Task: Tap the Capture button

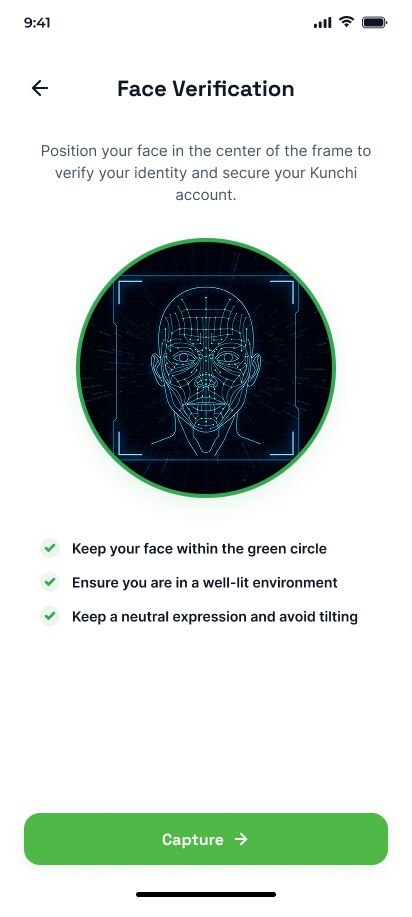Action: coord(206,839)
